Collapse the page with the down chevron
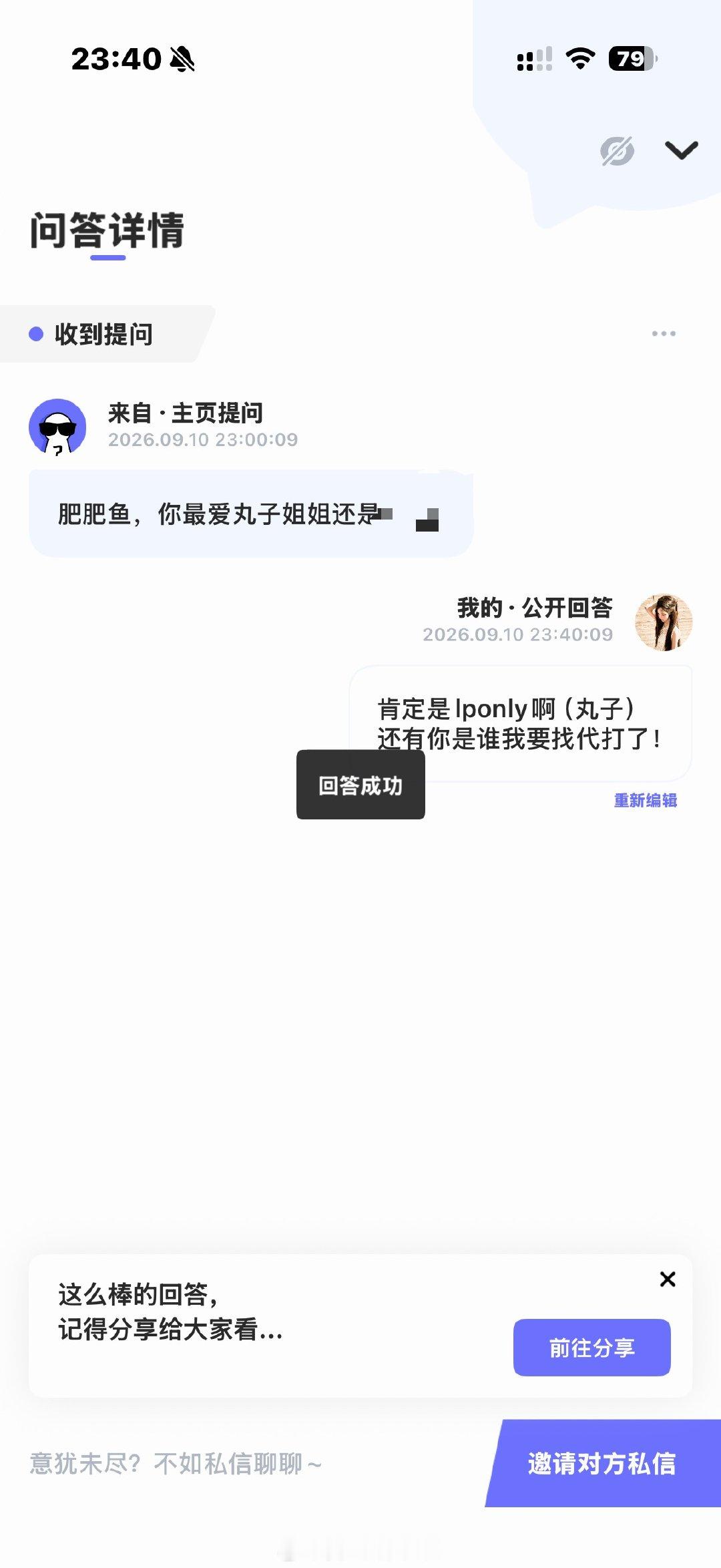The height and width of the screenshot is (1568, 721). 682,150
